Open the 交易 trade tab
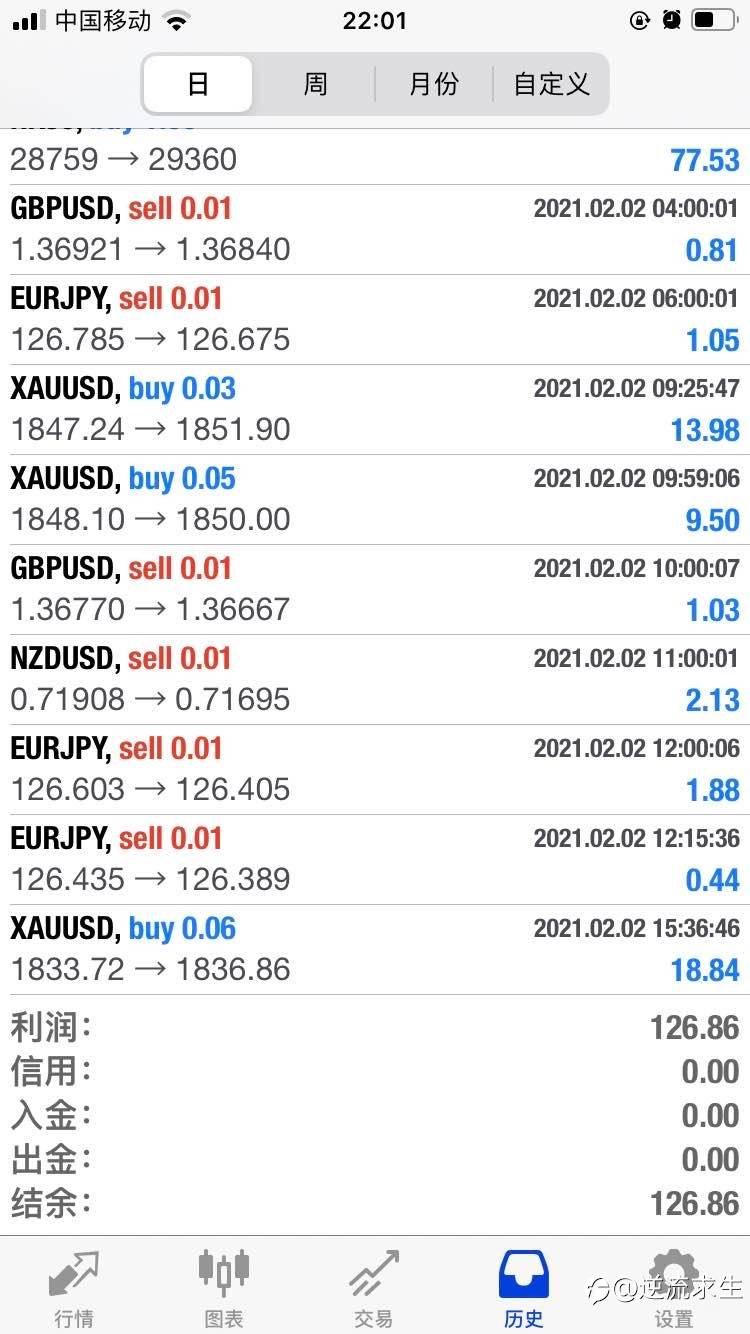The height and width of the screenshot is (1334, 750). (374, 1287)
